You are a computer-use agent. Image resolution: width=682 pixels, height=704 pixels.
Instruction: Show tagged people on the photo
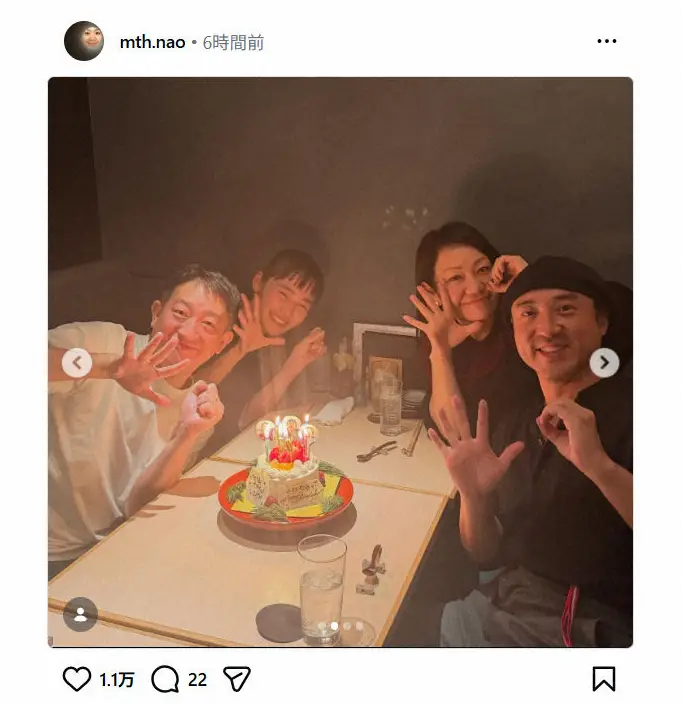click(x=80, y=614)
